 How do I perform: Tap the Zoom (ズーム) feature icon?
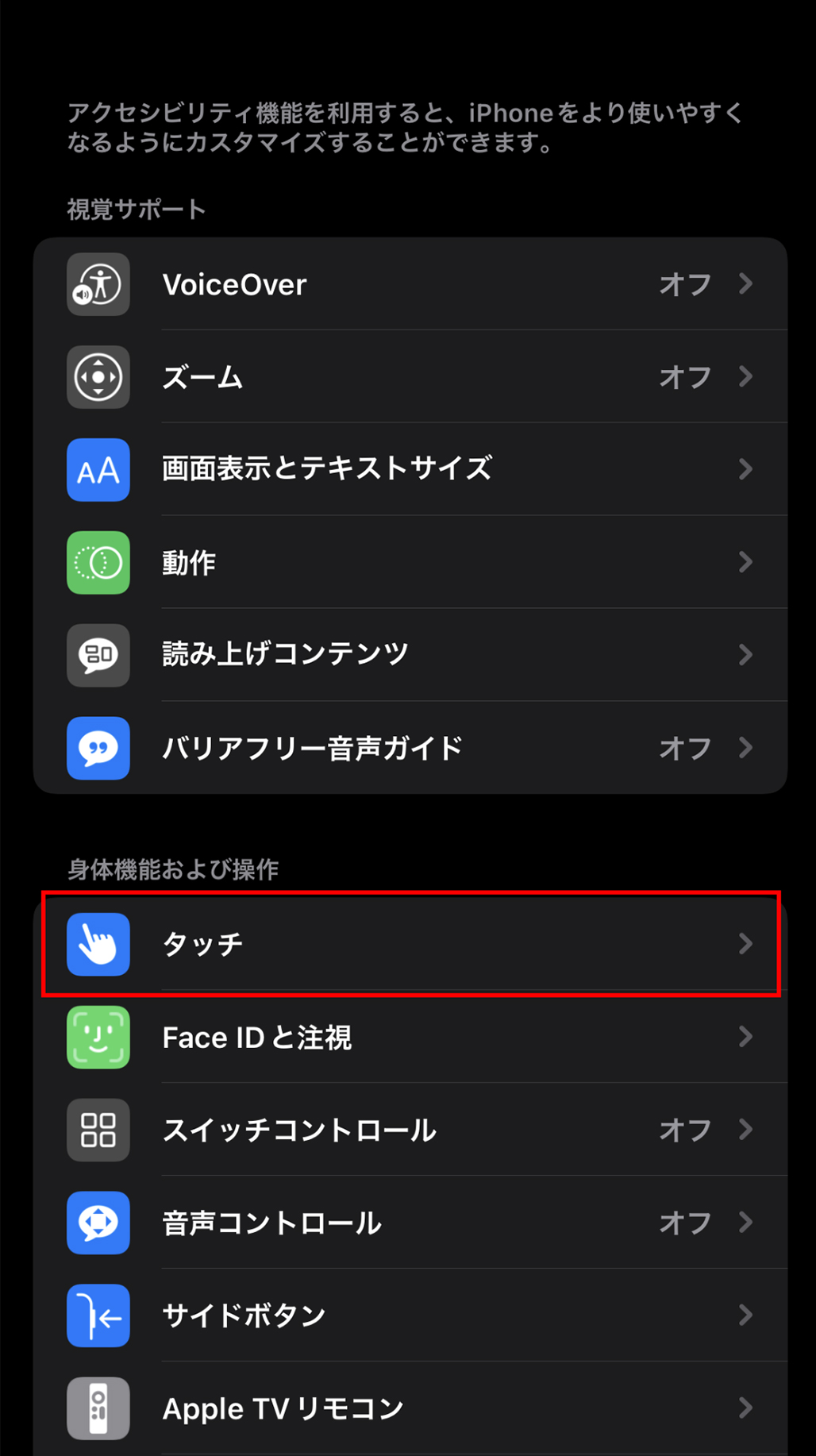point(98,377)
